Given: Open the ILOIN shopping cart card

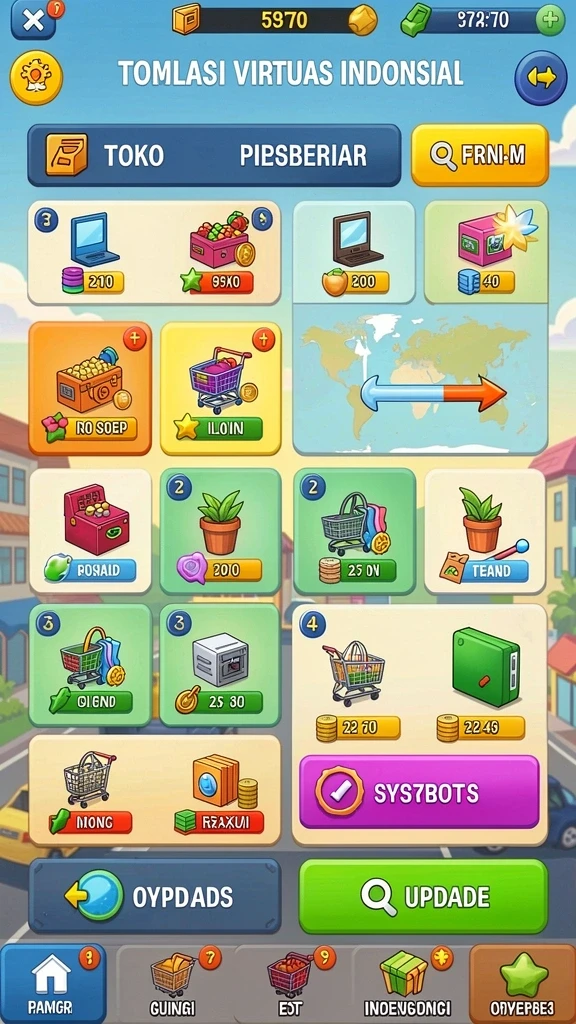Looking at the screenshot, I should tap(221, 388).
